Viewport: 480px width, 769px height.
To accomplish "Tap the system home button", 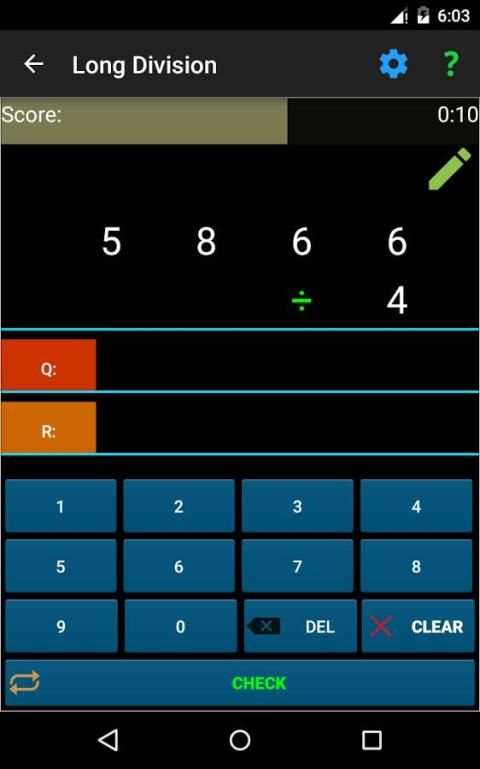I will pyautogui.click(x=240, y=740).
